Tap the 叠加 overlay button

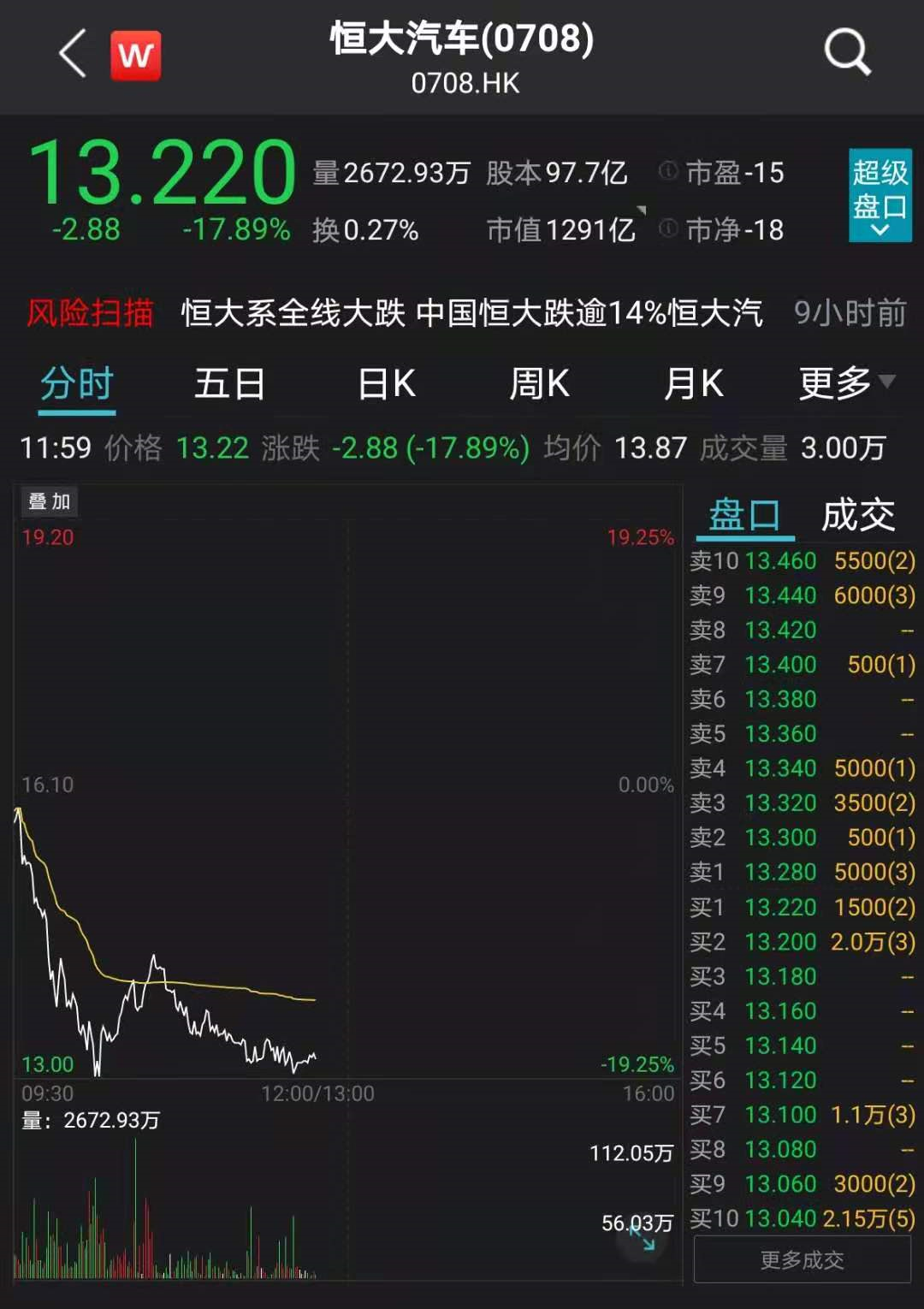point(50,501)
